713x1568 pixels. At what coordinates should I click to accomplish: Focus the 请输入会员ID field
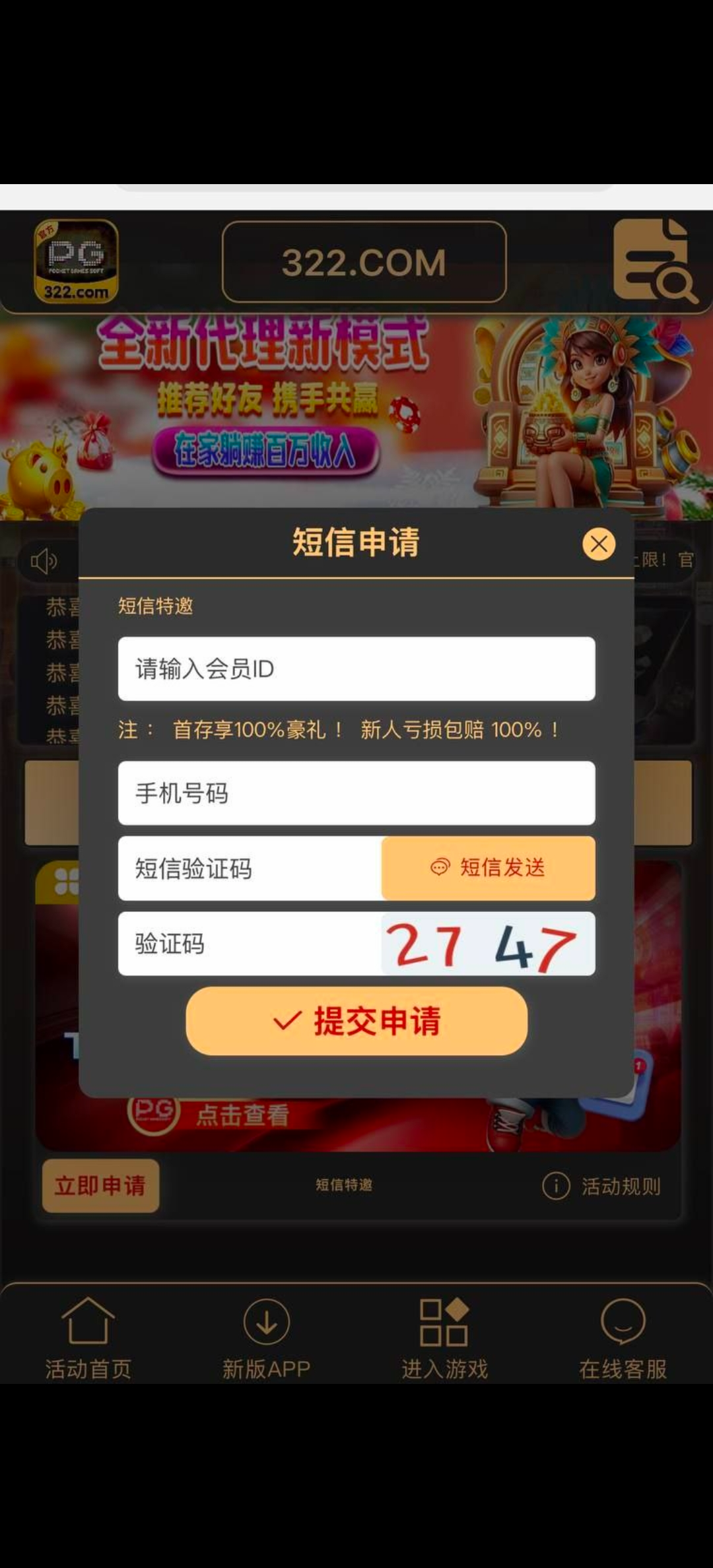pyautogui.click(x=356, y=669)
